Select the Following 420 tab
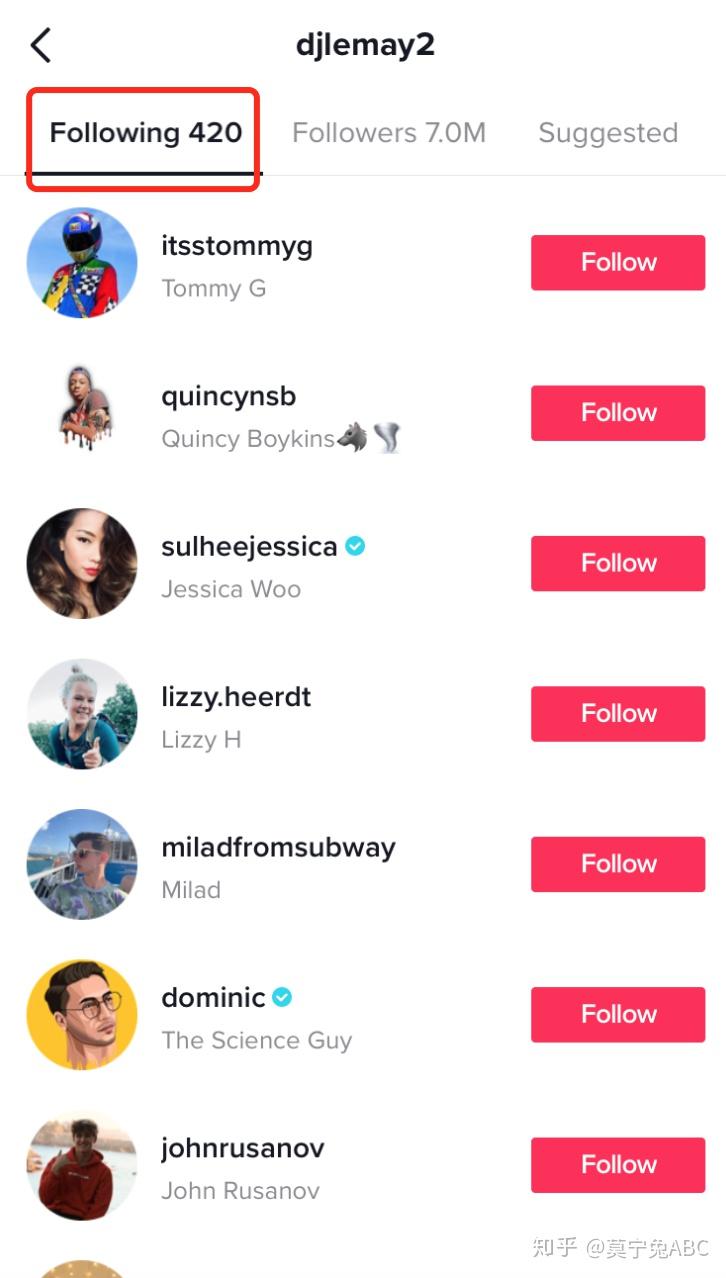 [x=146, y=133]
